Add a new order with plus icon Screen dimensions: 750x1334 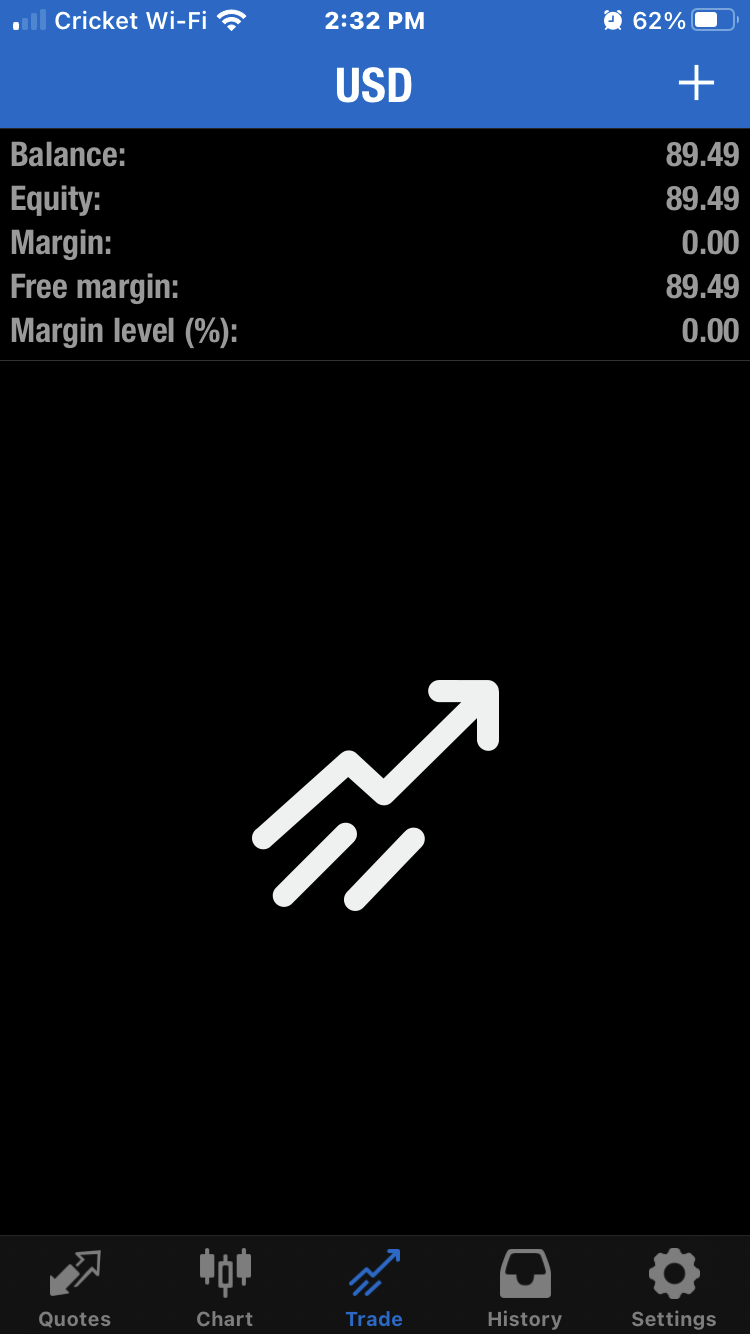pyautogui.click(x=696, y=83)
